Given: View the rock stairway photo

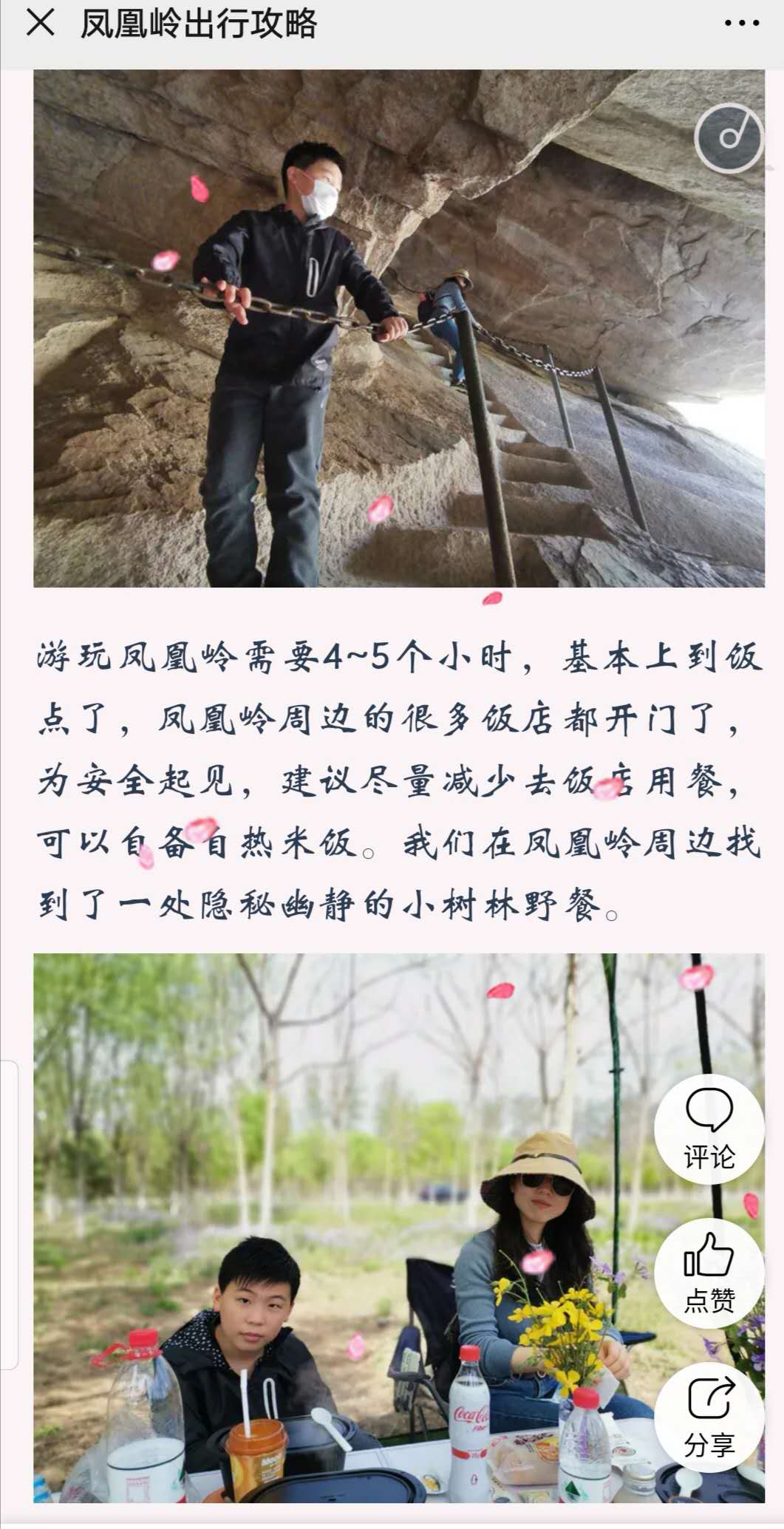Looking at the screenshot, I should pos(399,328).
